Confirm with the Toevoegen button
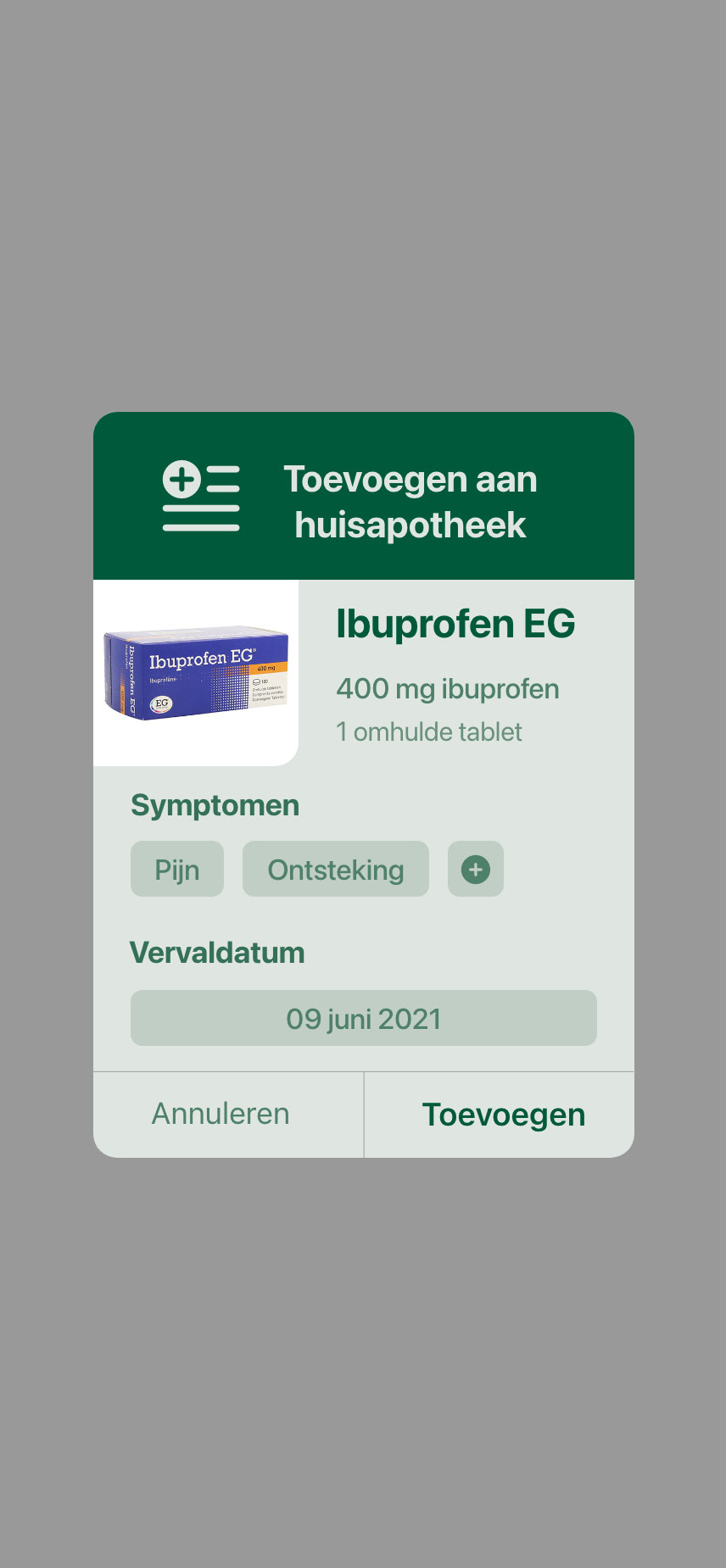The image size is (726, 1568). point(504,1114)
